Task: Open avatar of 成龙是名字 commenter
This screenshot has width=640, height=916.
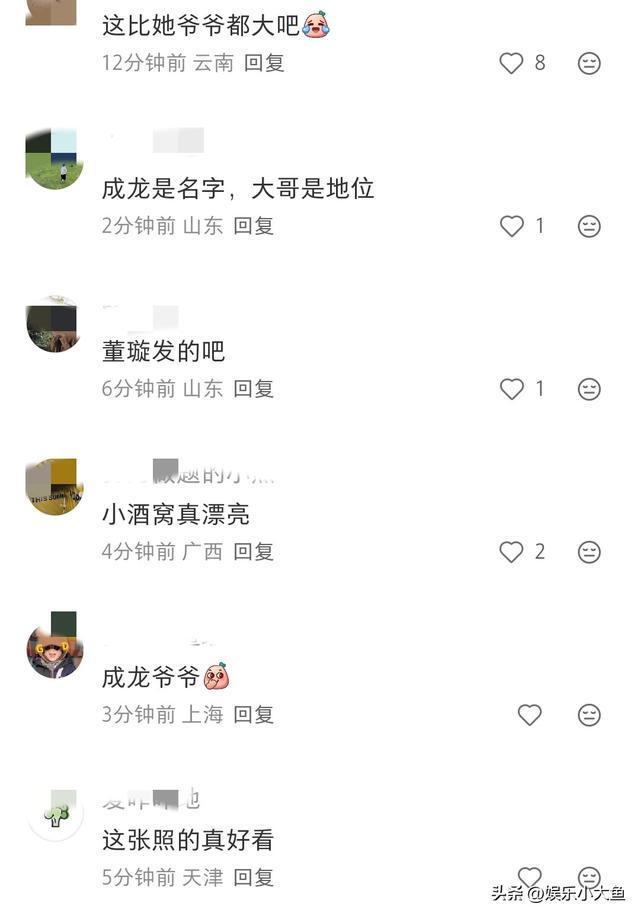Action: (x=54, y=160)
